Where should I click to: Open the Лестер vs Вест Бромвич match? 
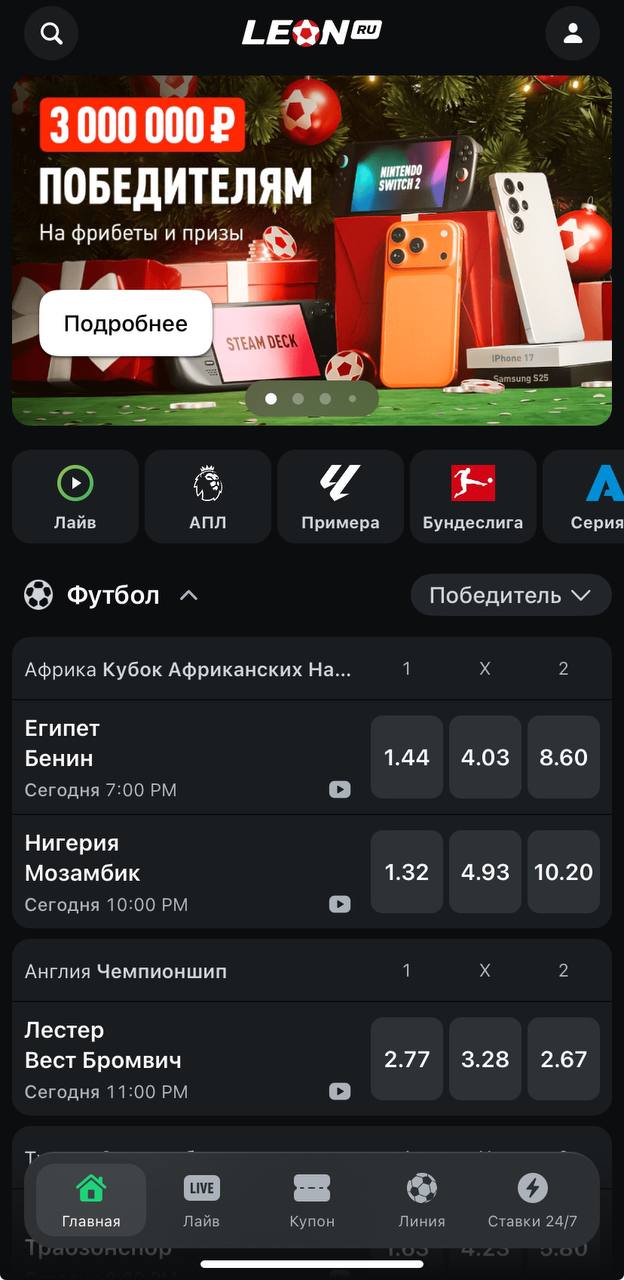pyautogui.click(x=150, y=1046)
